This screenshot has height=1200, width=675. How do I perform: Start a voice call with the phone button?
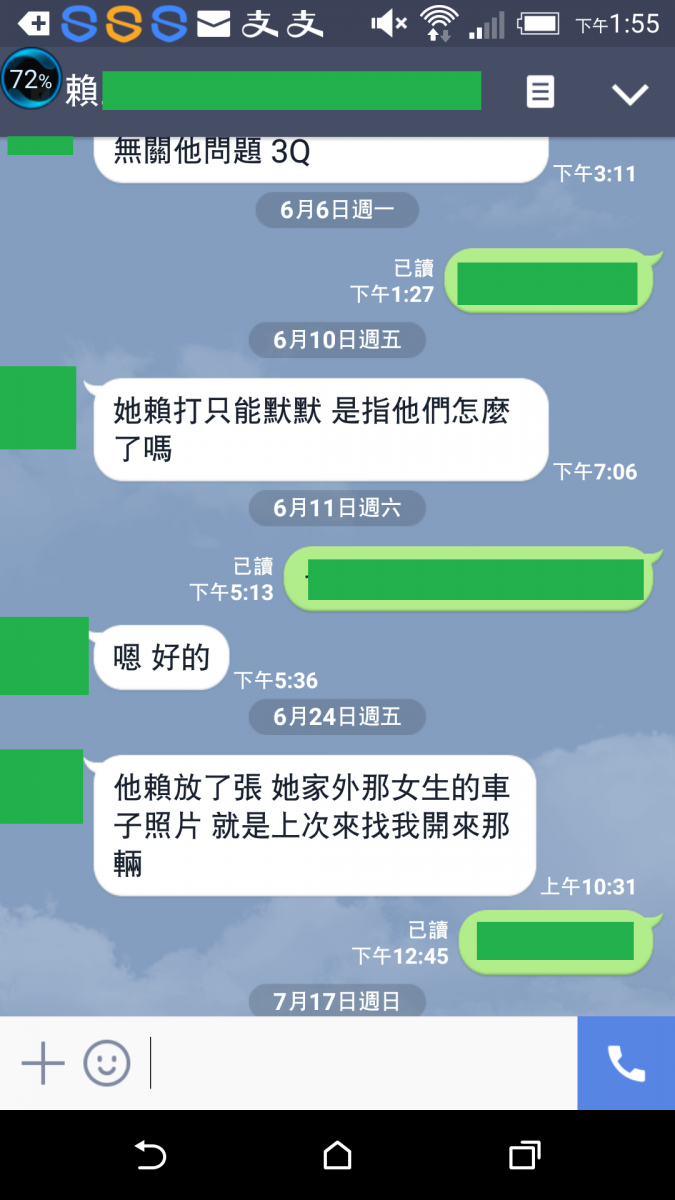(x=626, y=1063)
